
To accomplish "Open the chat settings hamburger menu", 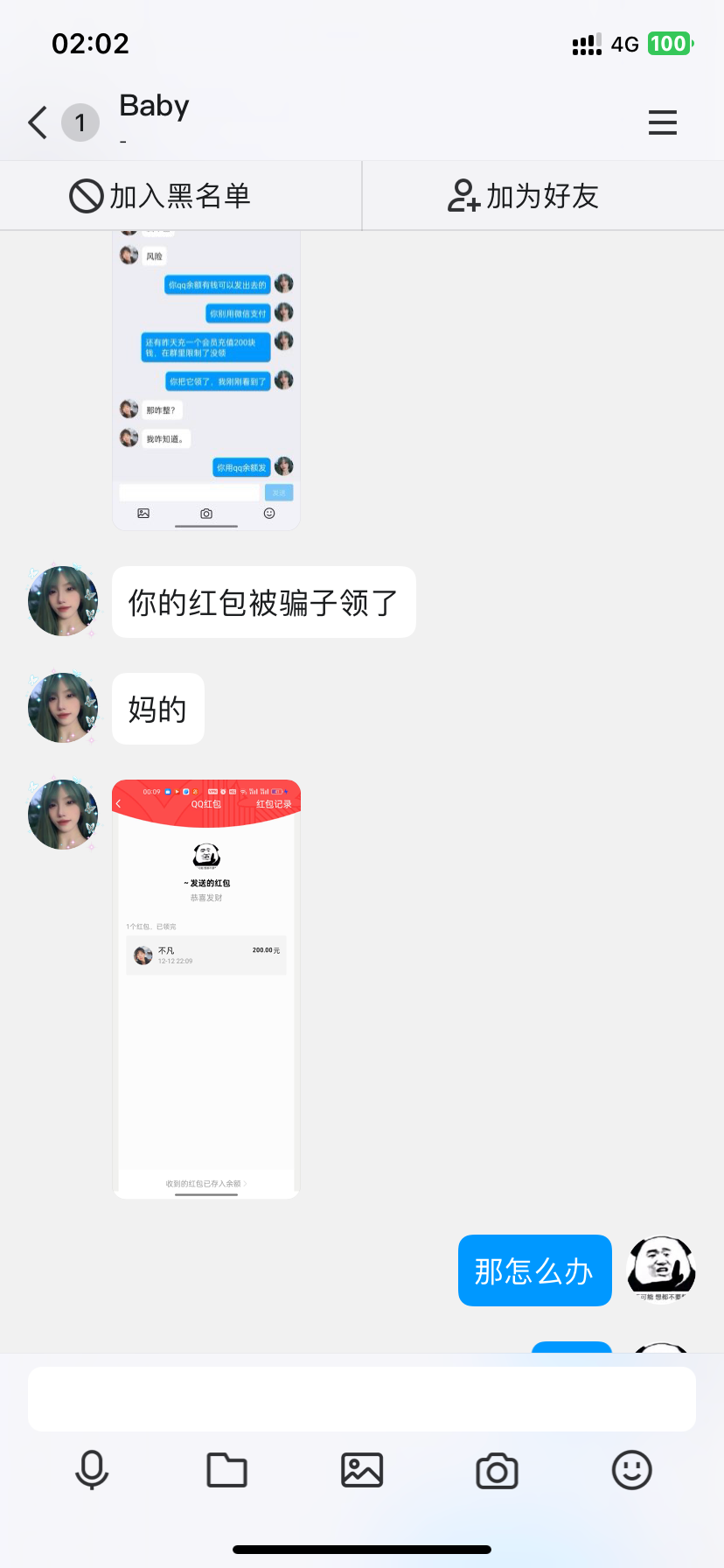I will pos(662,122).
